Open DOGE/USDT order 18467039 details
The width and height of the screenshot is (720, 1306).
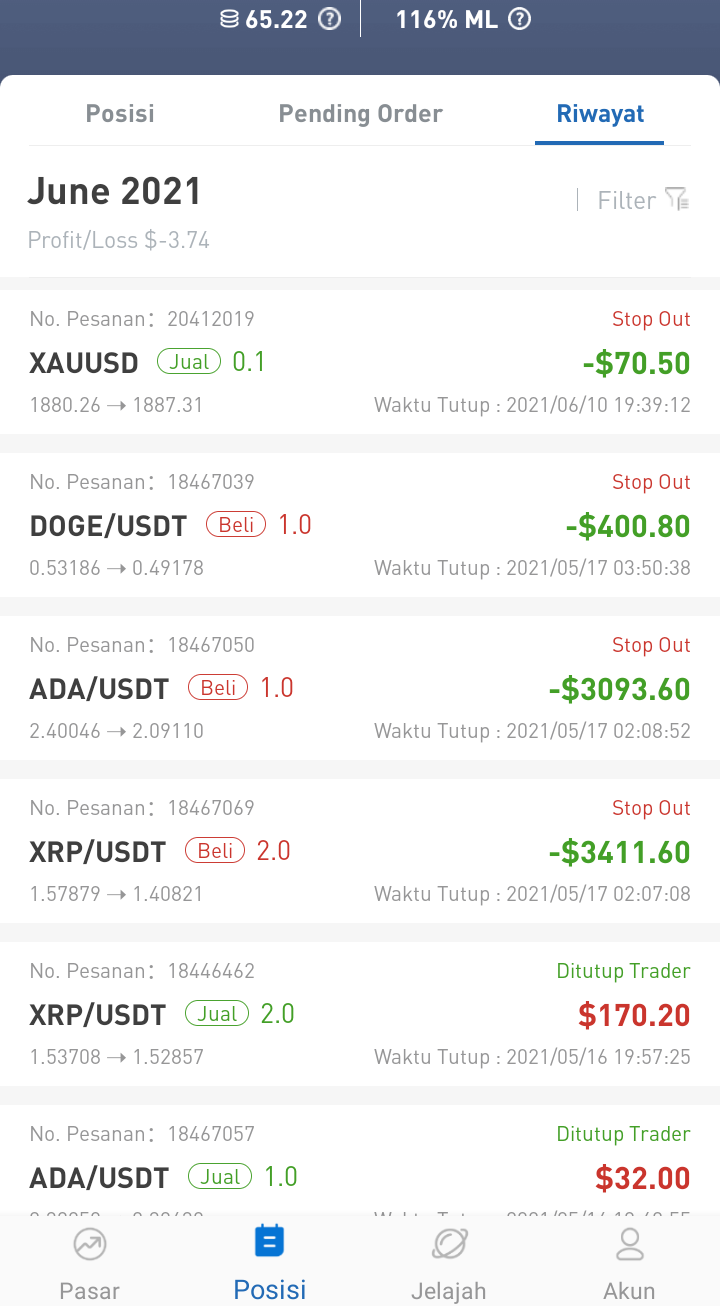[x=360, y=525]
